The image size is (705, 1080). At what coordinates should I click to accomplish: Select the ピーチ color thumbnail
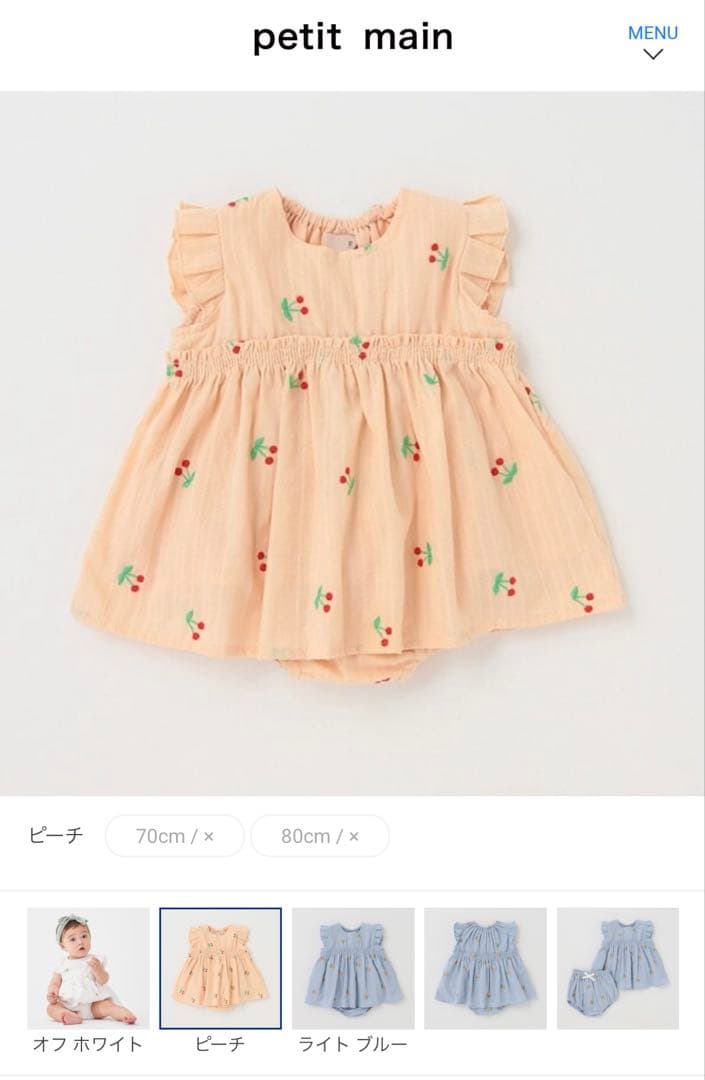coord(220,968)
